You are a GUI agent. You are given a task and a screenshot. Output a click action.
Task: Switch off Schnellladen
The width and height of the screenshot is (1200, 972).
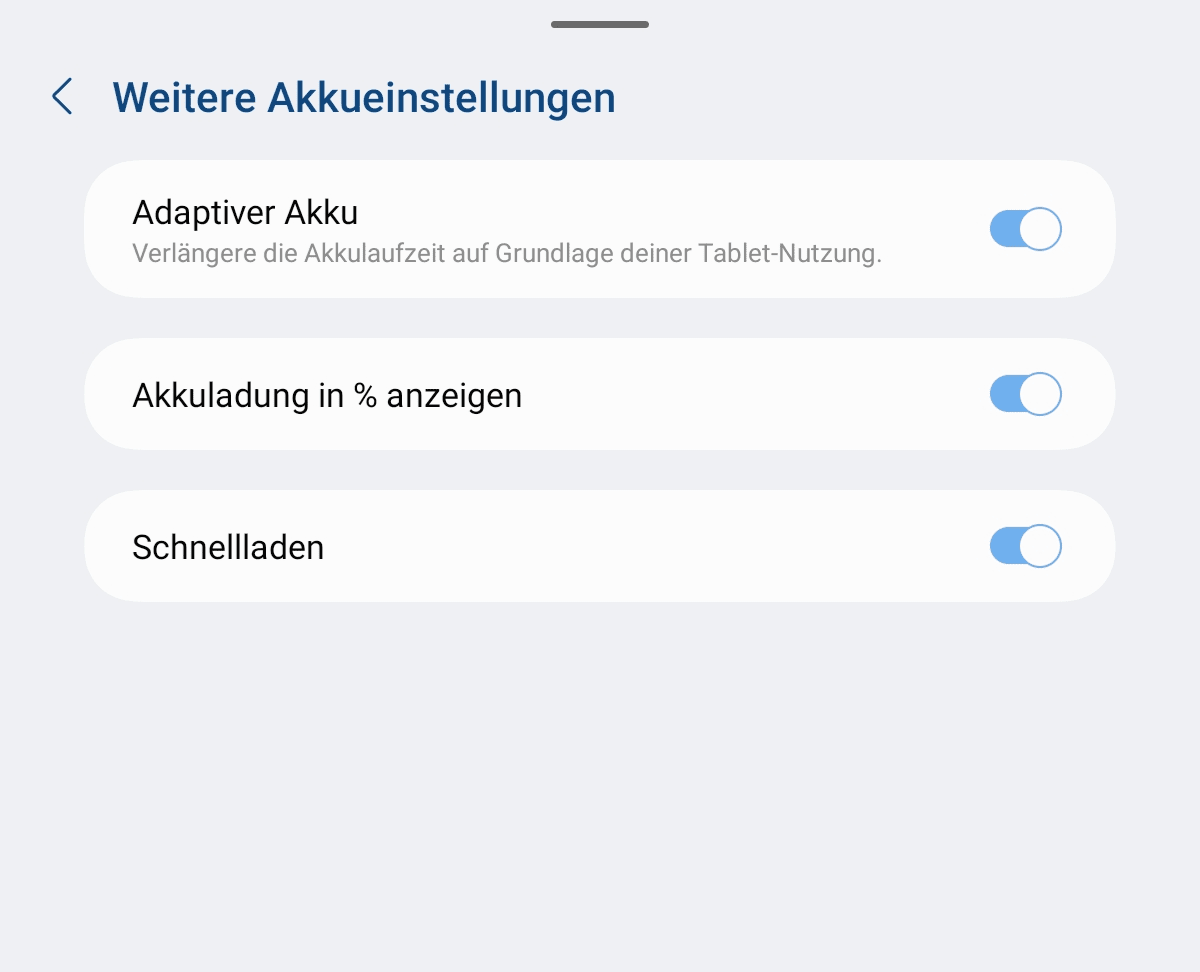click(1025, 546)
